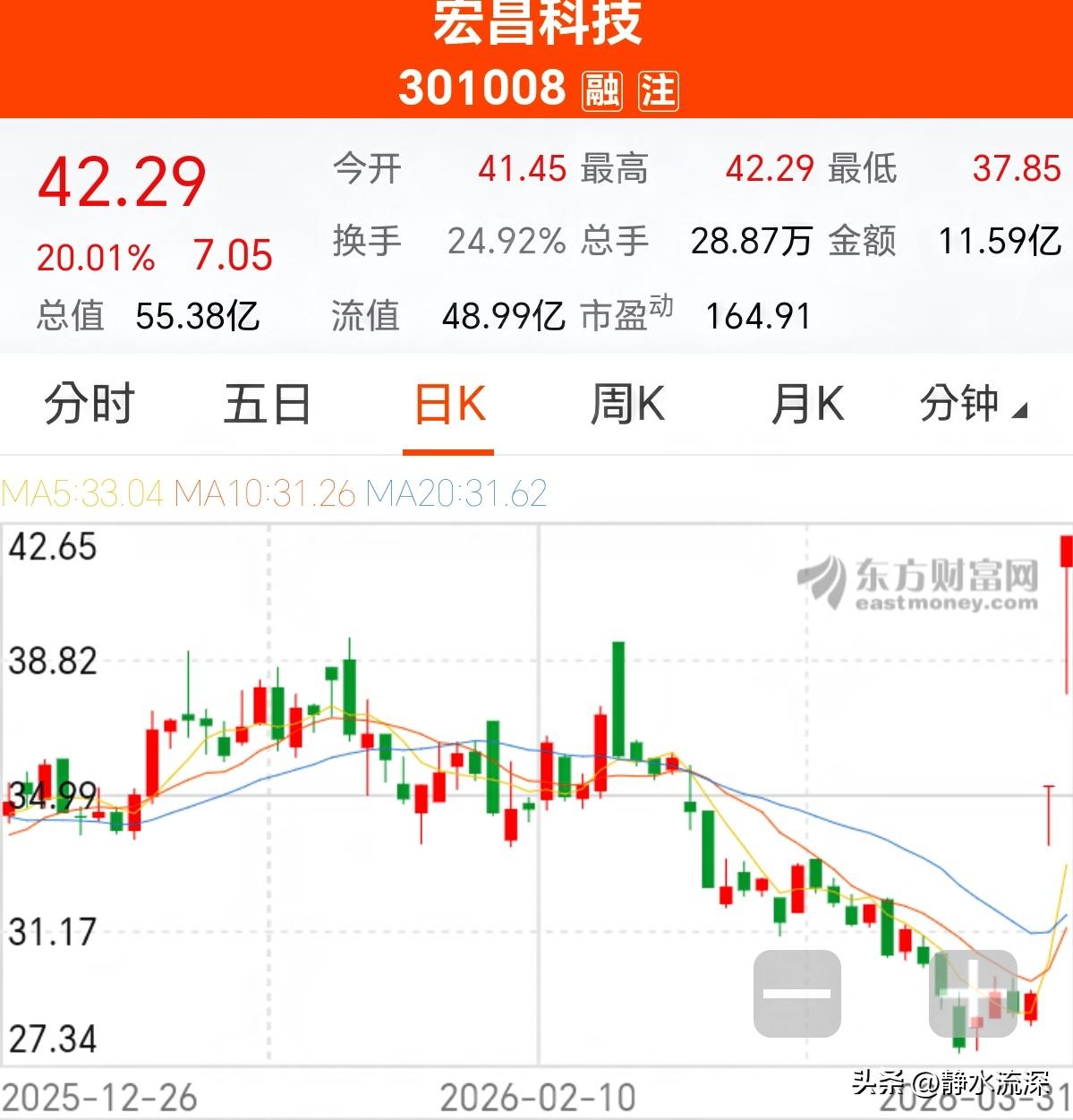Click the plus zoom-in chart button
Viewport: 1073px width, 1120px height.
[975, 993]
